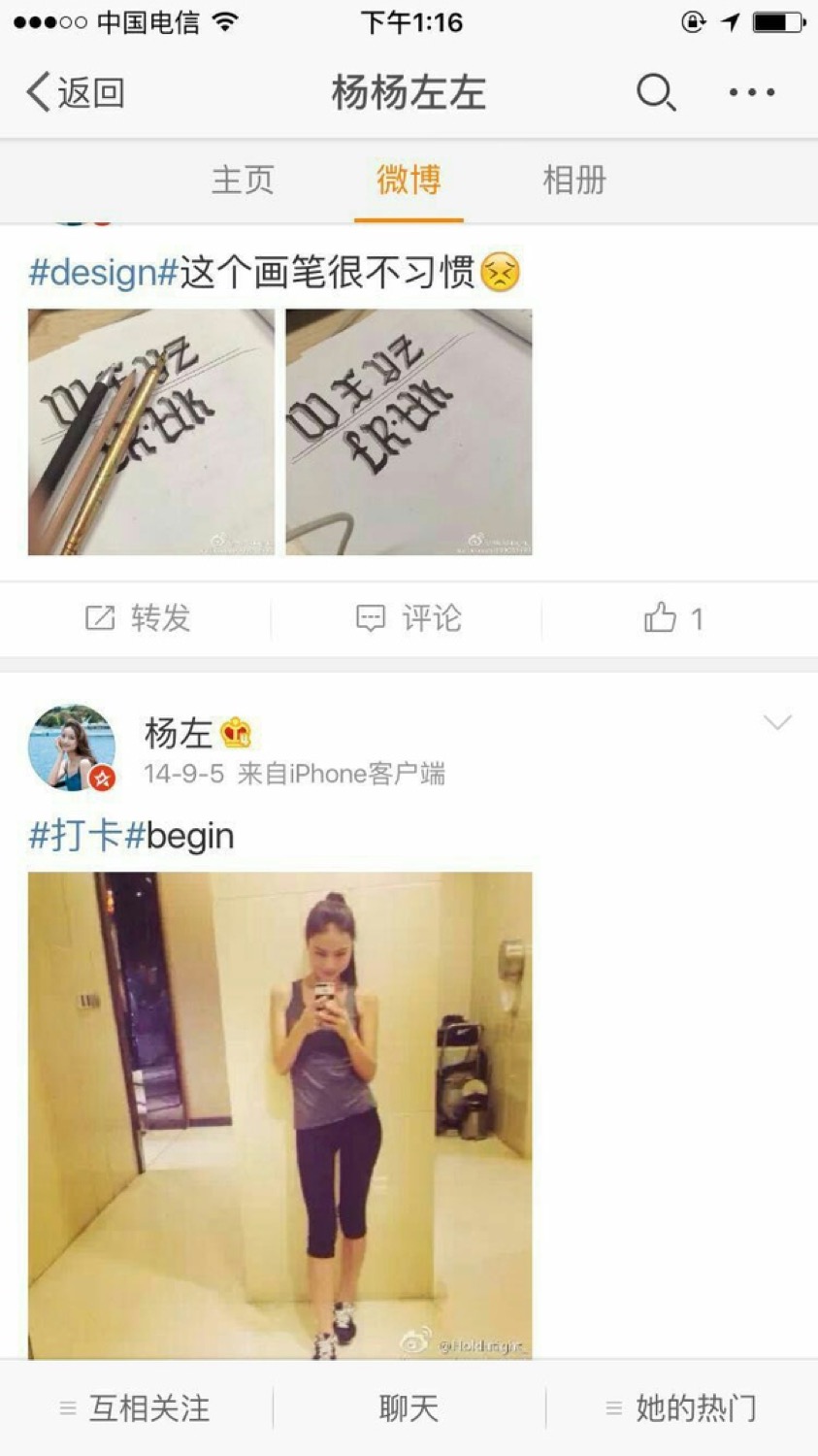Open the second calligraphy photo
The image size is (818, 1456).
409,432
